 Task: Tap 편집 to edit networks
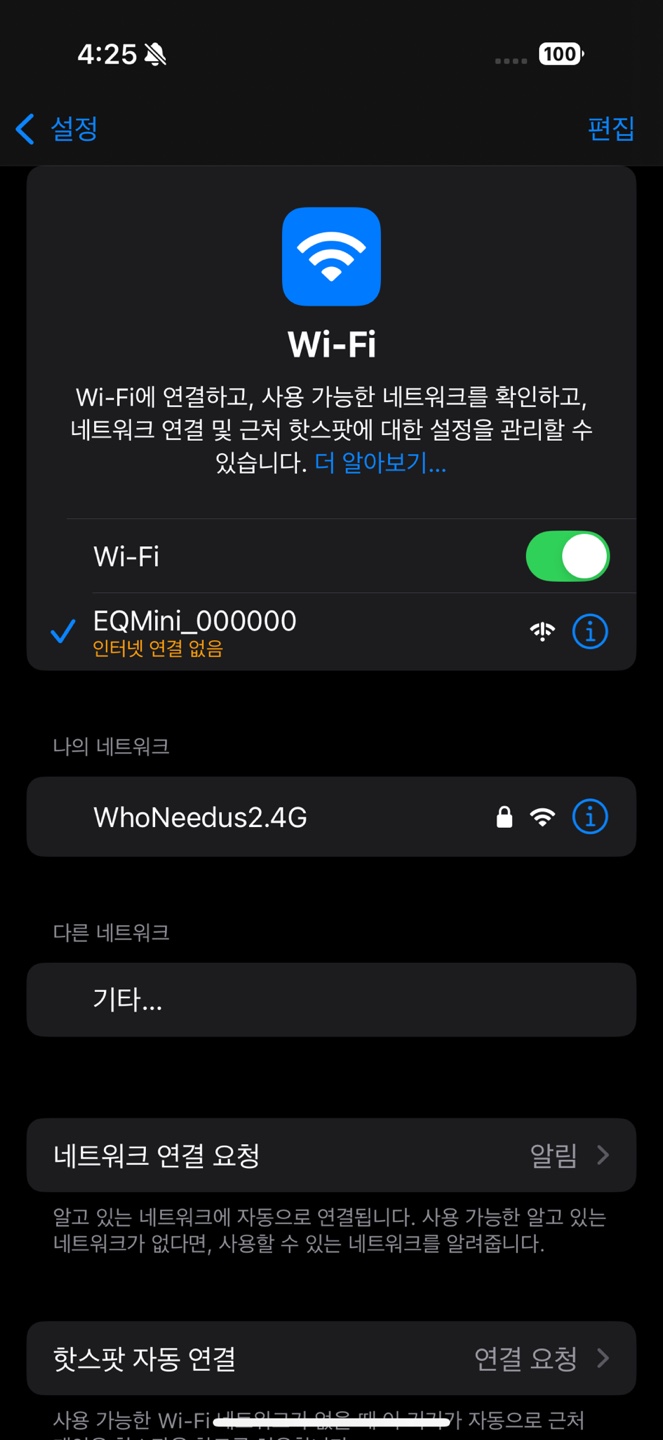click(x=610, y=129)
